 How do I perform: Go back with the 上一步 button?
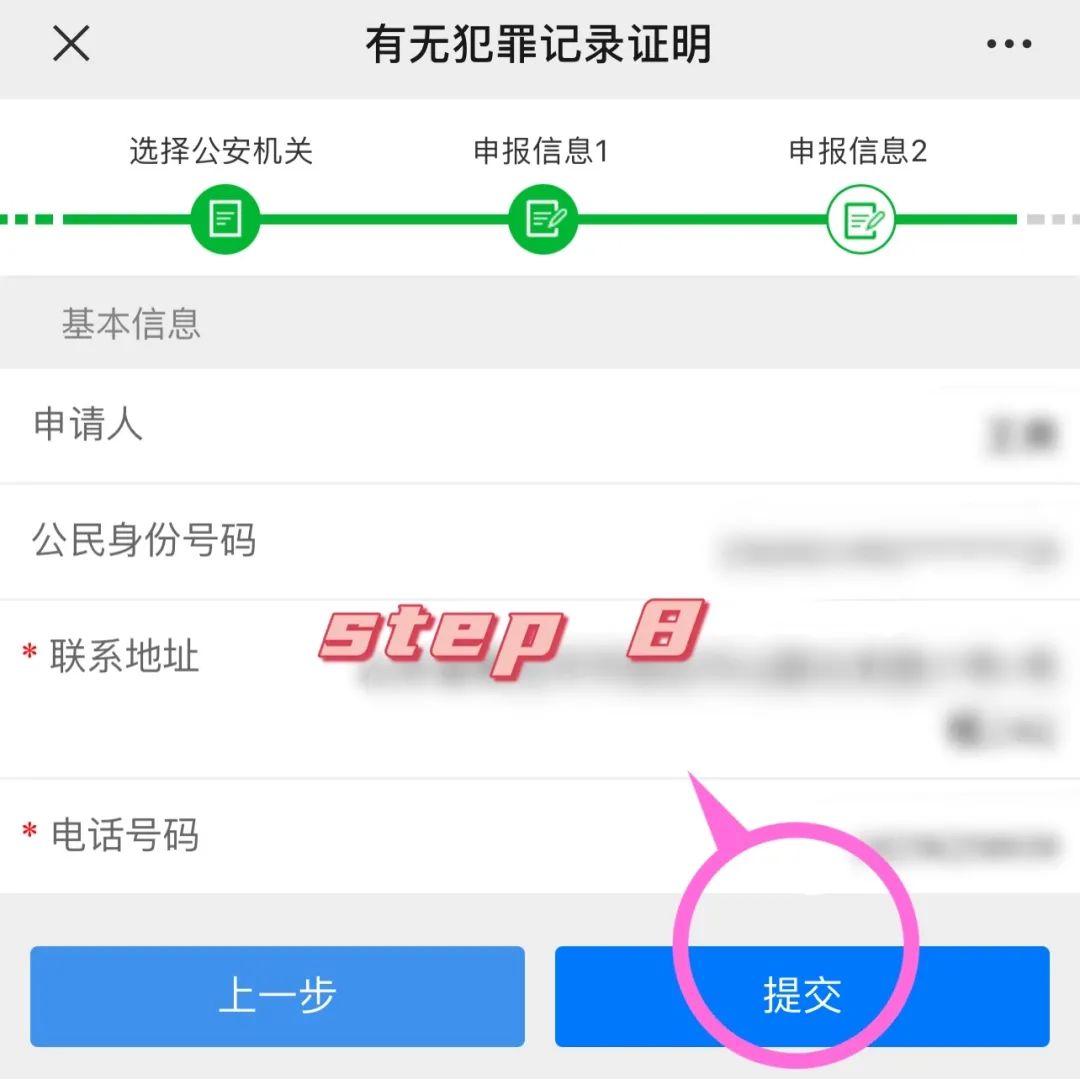tap(277, 996)
